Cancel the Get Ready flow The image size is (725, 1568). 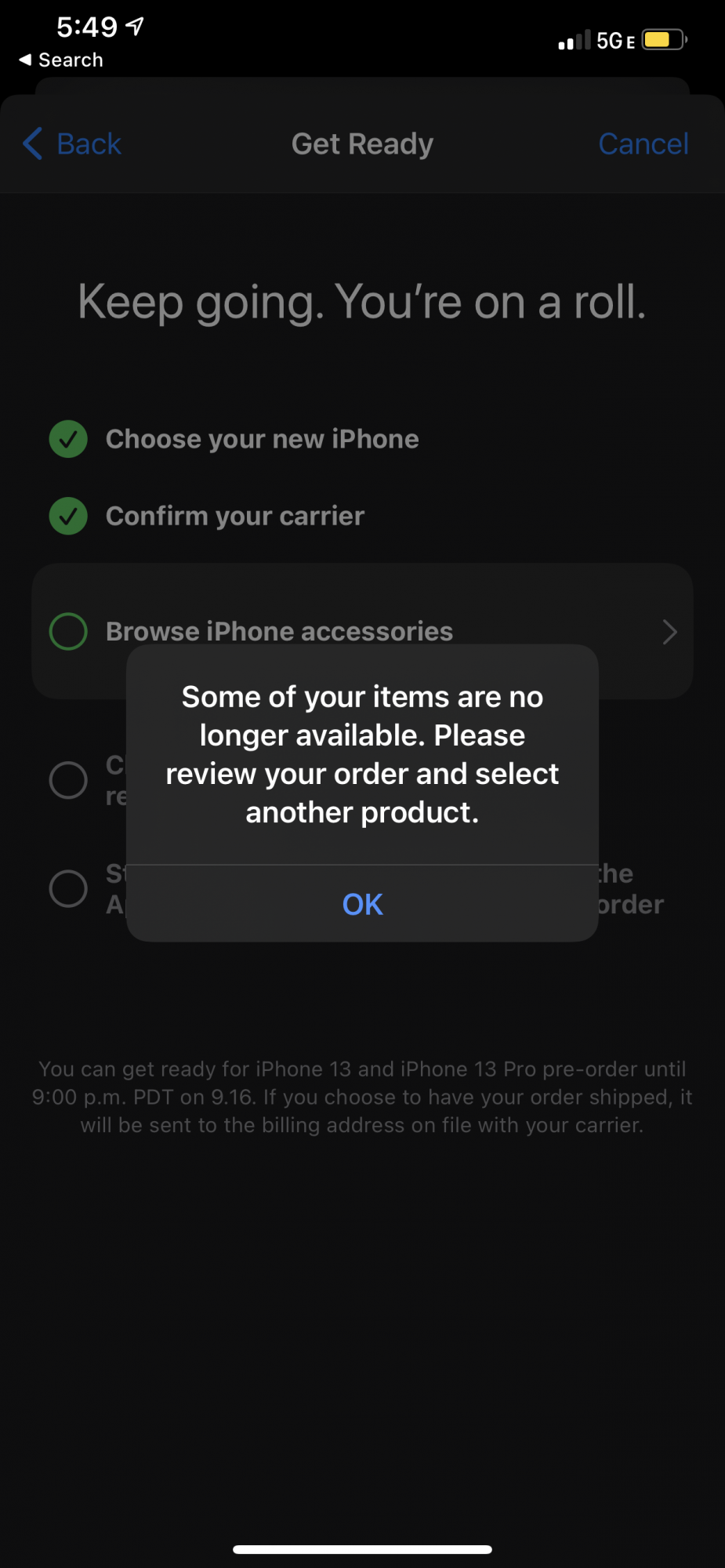point(643,144)
